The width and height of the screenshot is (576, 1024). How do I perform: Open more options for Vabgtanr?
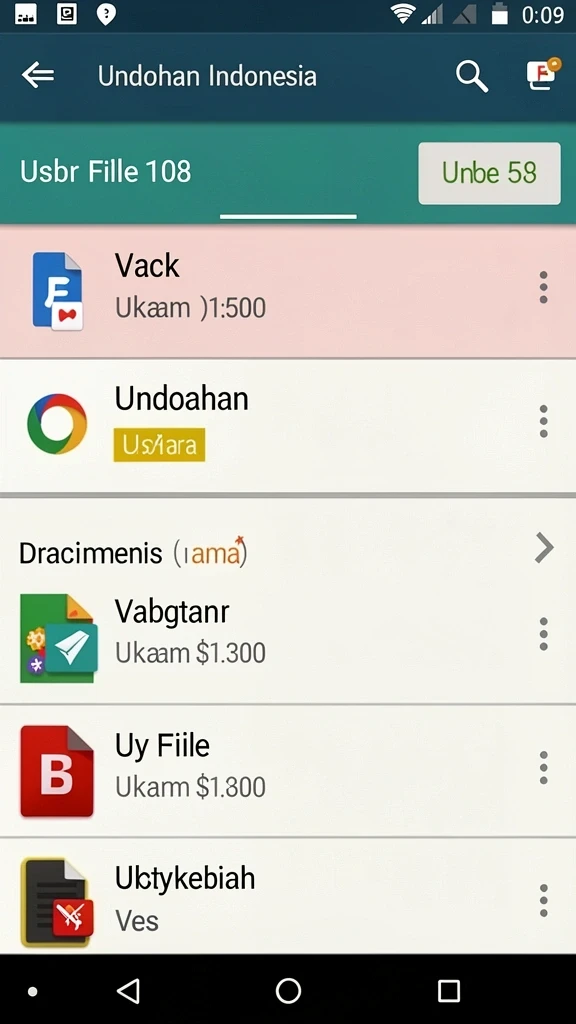pyautogui.click(x=543, y=633)
